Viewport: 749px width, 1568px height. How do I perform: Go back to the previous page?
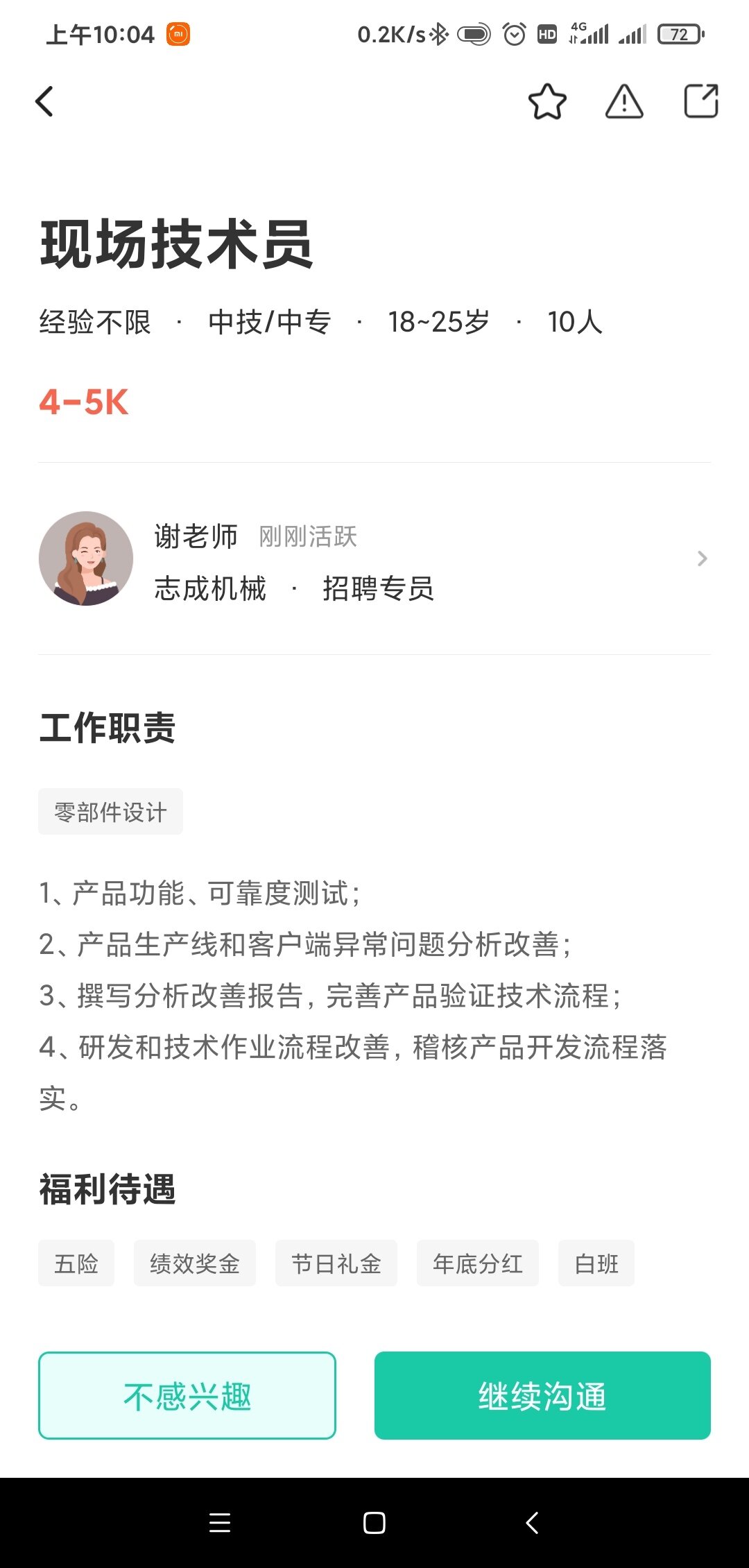click(45, 102)
